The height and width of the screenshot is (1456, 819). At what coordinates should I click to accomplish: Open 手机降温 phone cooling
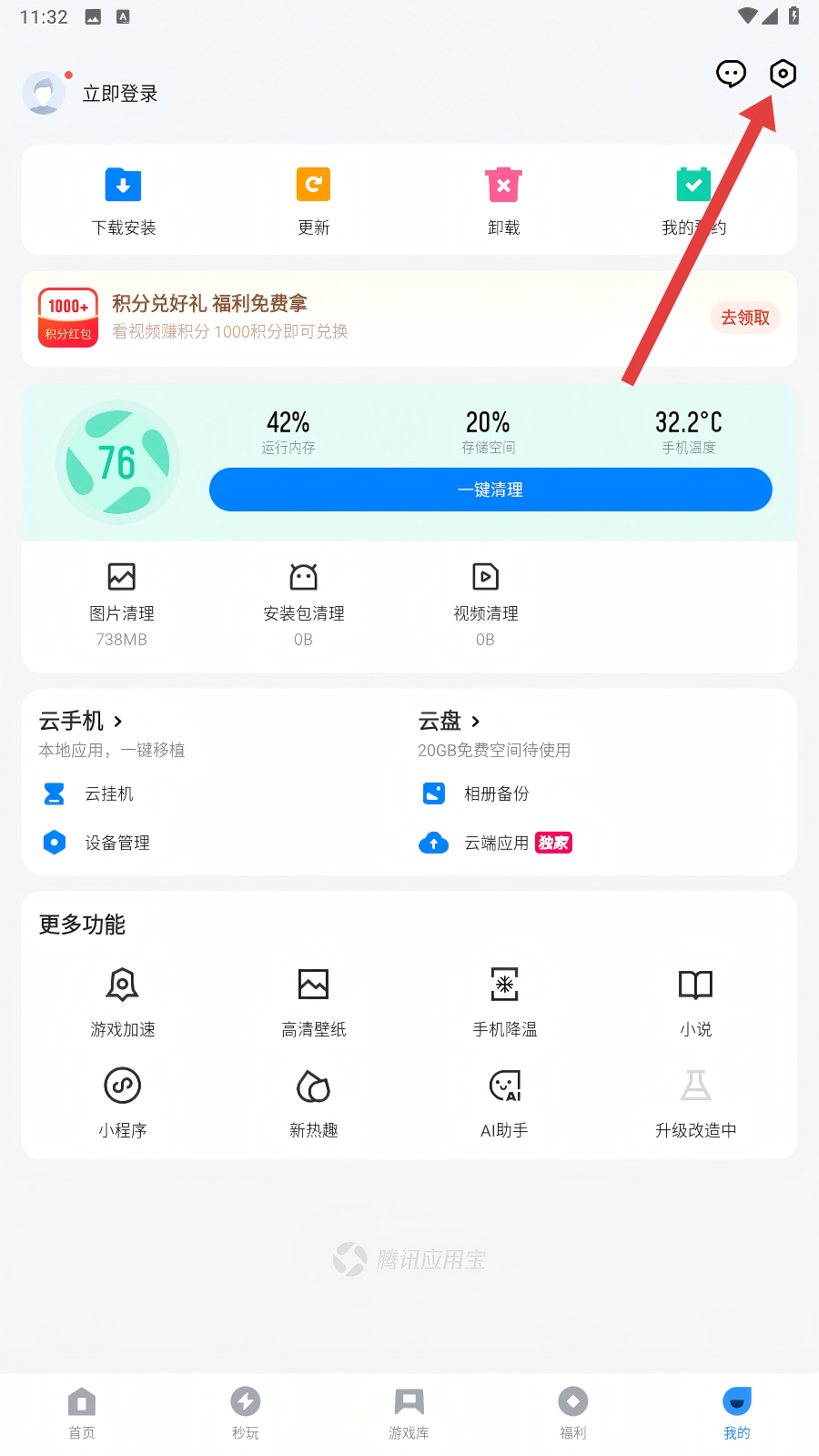[504, 1001]
